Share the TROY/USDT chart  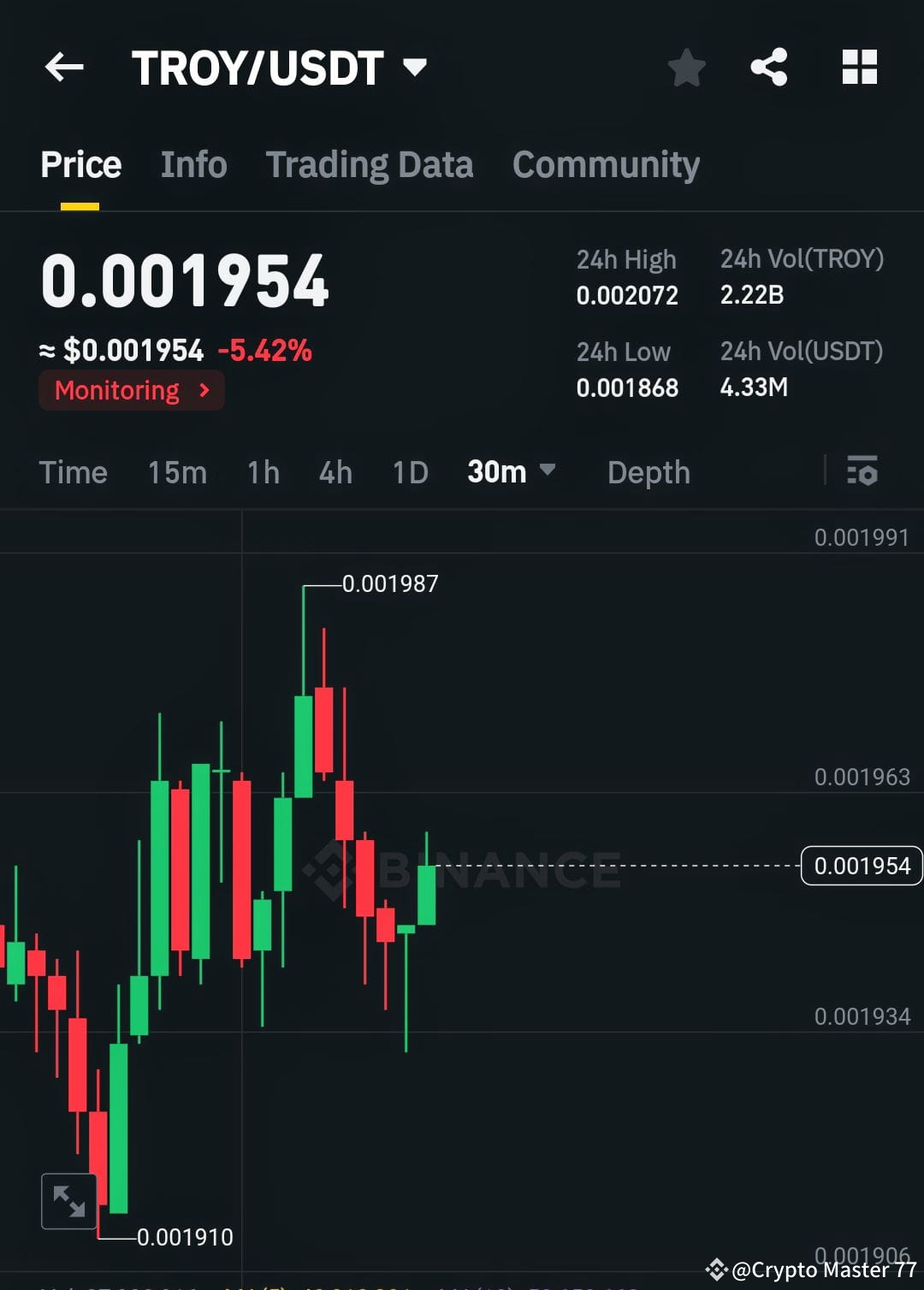(769, 68)
